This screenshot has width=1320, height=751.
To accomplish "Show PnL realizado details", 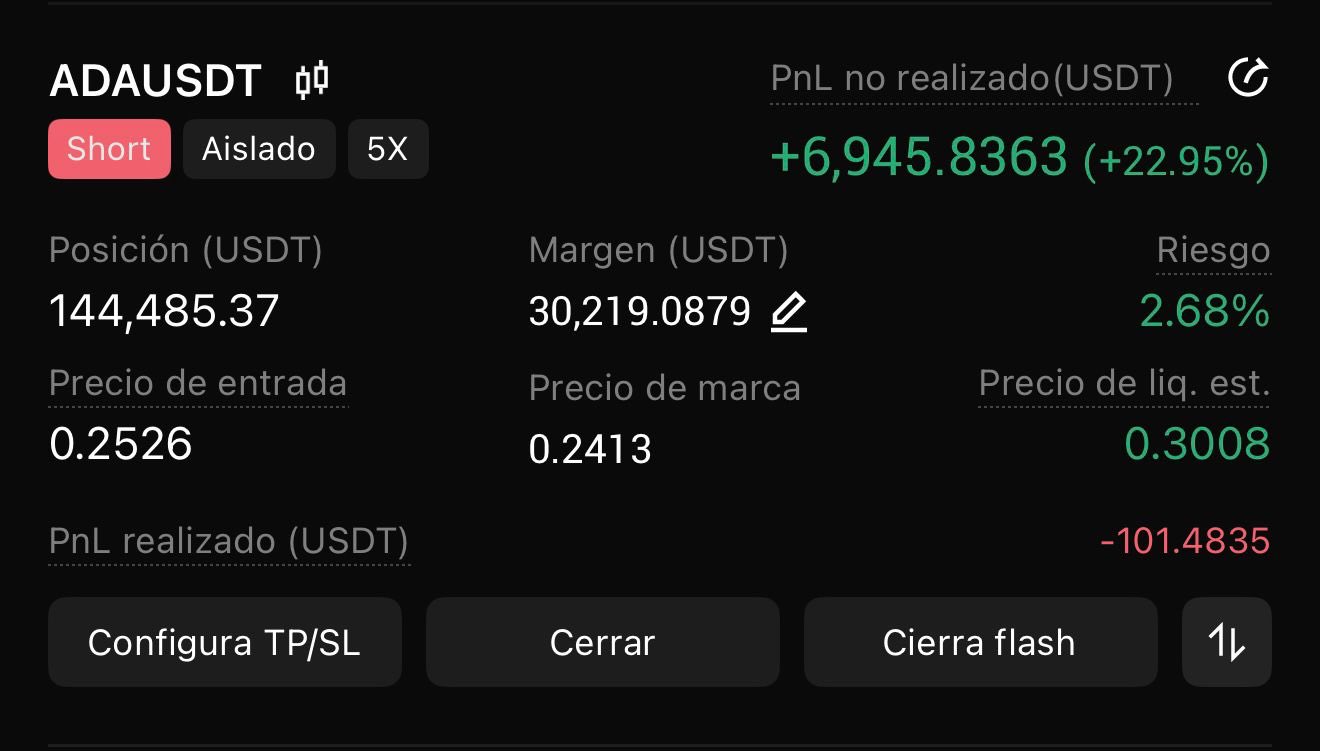I will click(x=229, y=542).
